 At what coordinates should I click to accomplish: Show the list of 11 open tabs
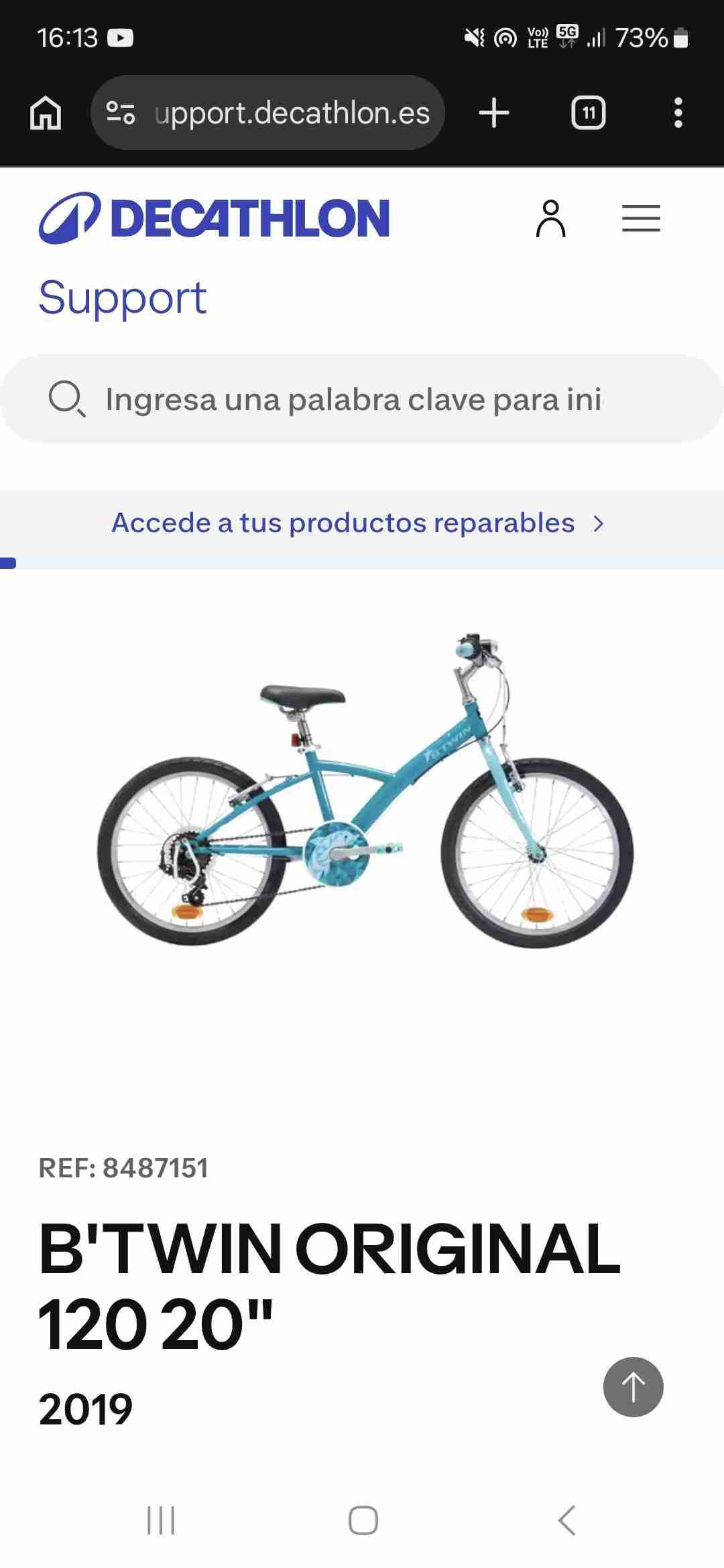tap(589, 112)
